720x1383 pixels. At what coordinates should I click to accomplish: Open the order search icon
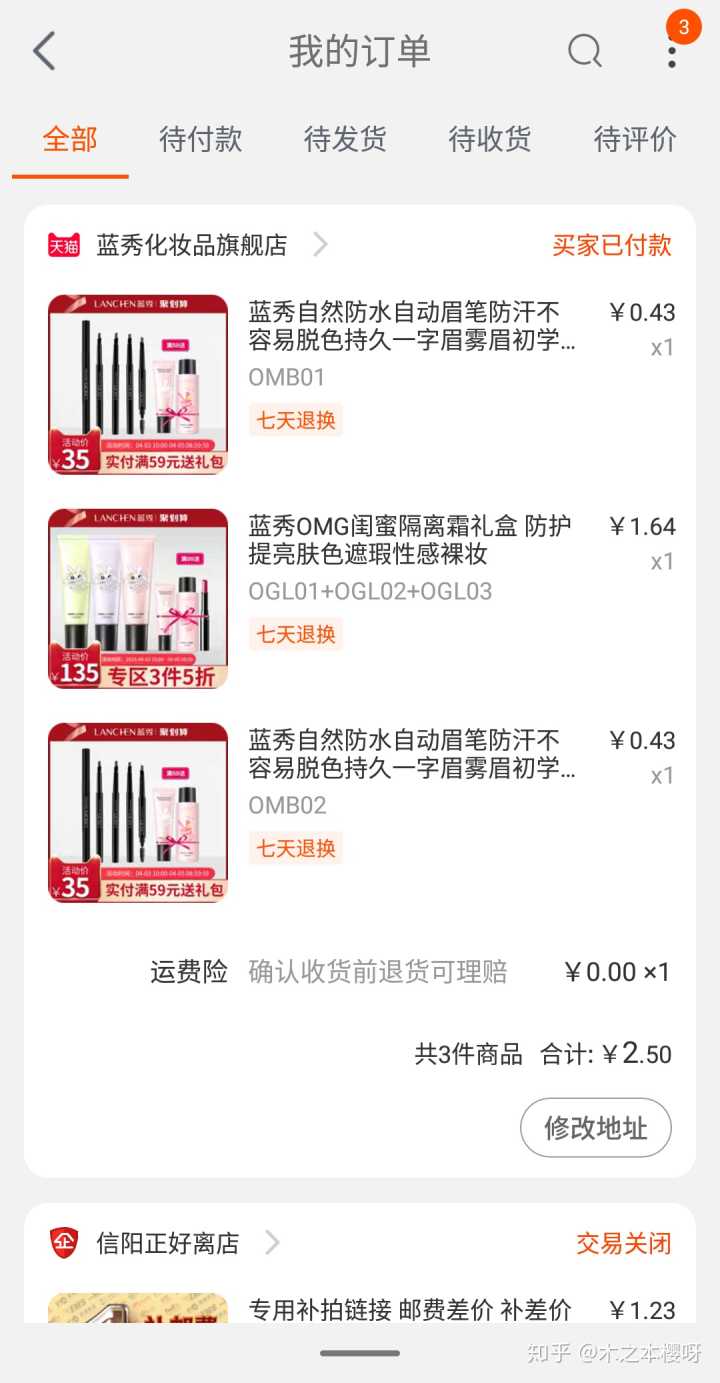pyautogui.click(x=584, y=51)
